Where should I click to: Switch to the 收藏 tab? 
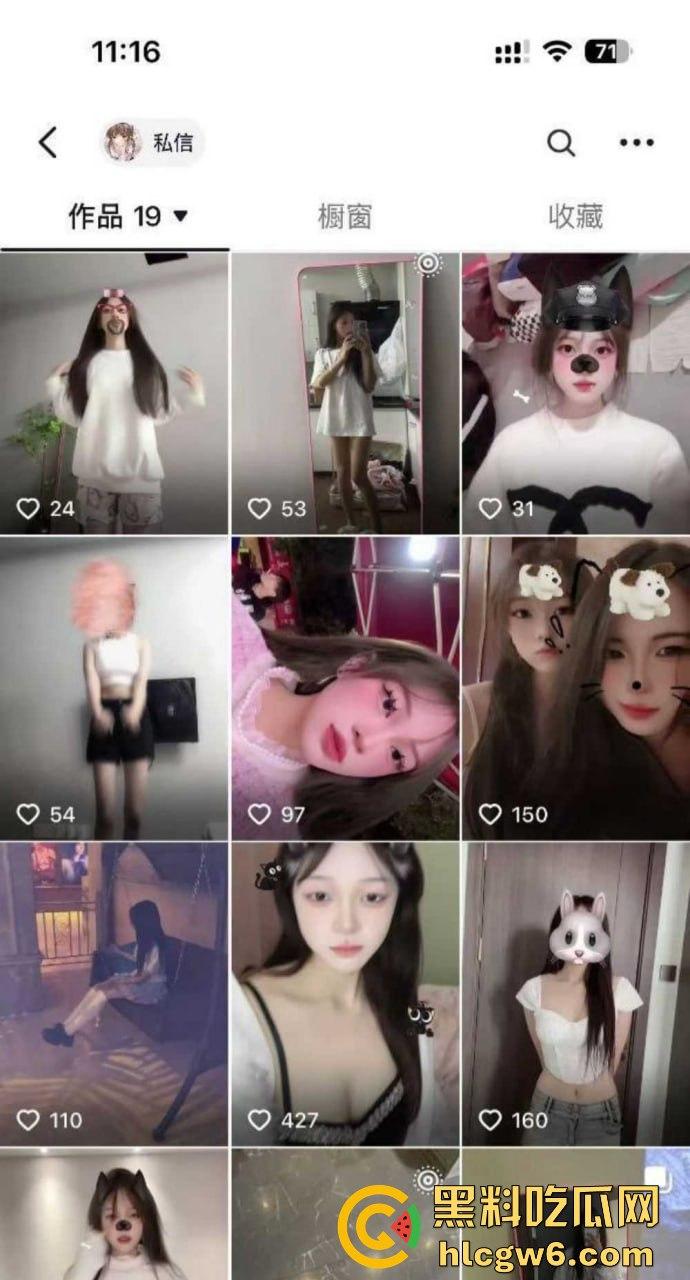click(575, 215)
